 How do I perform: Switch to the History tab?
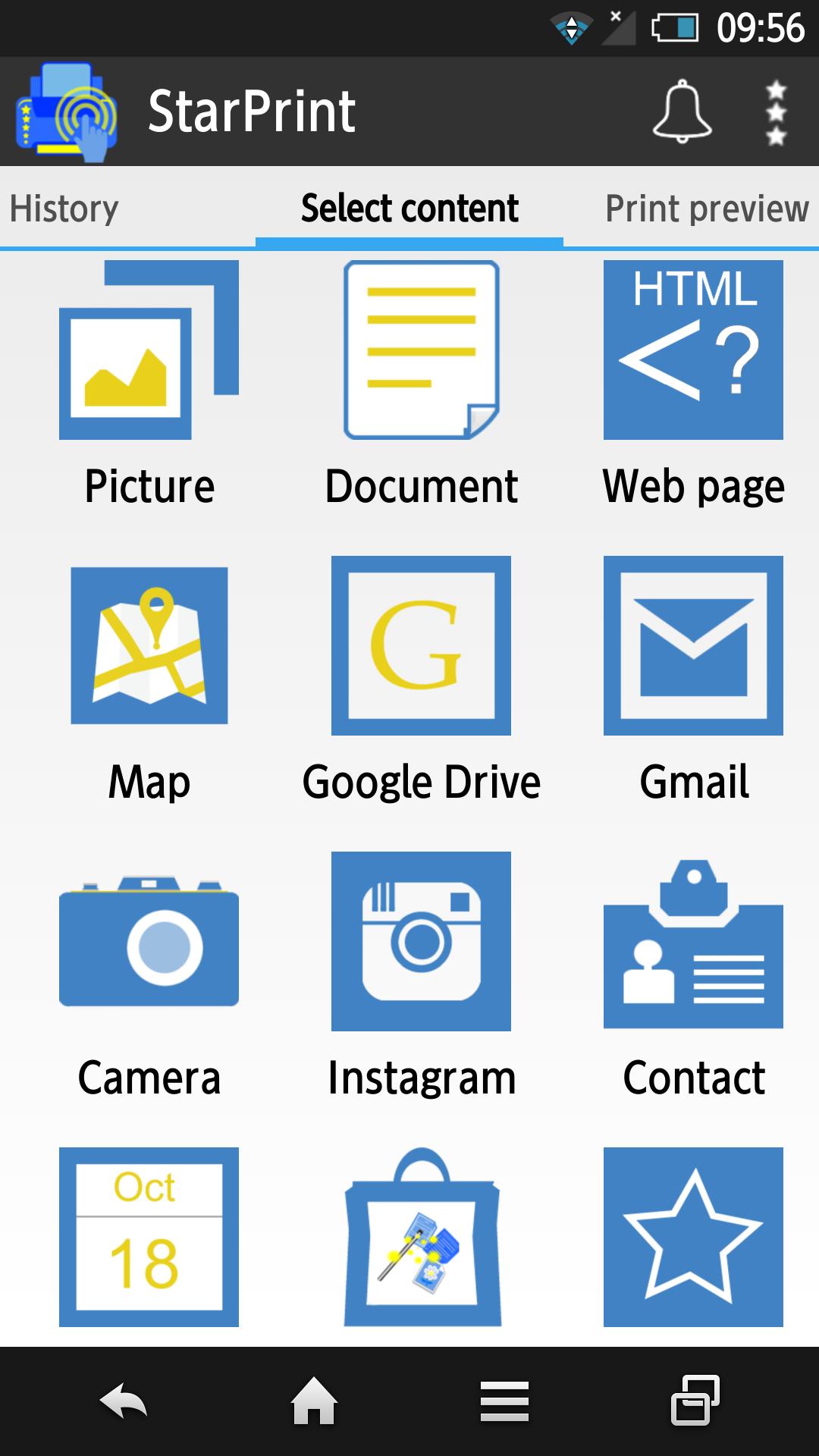click(64, 209)
